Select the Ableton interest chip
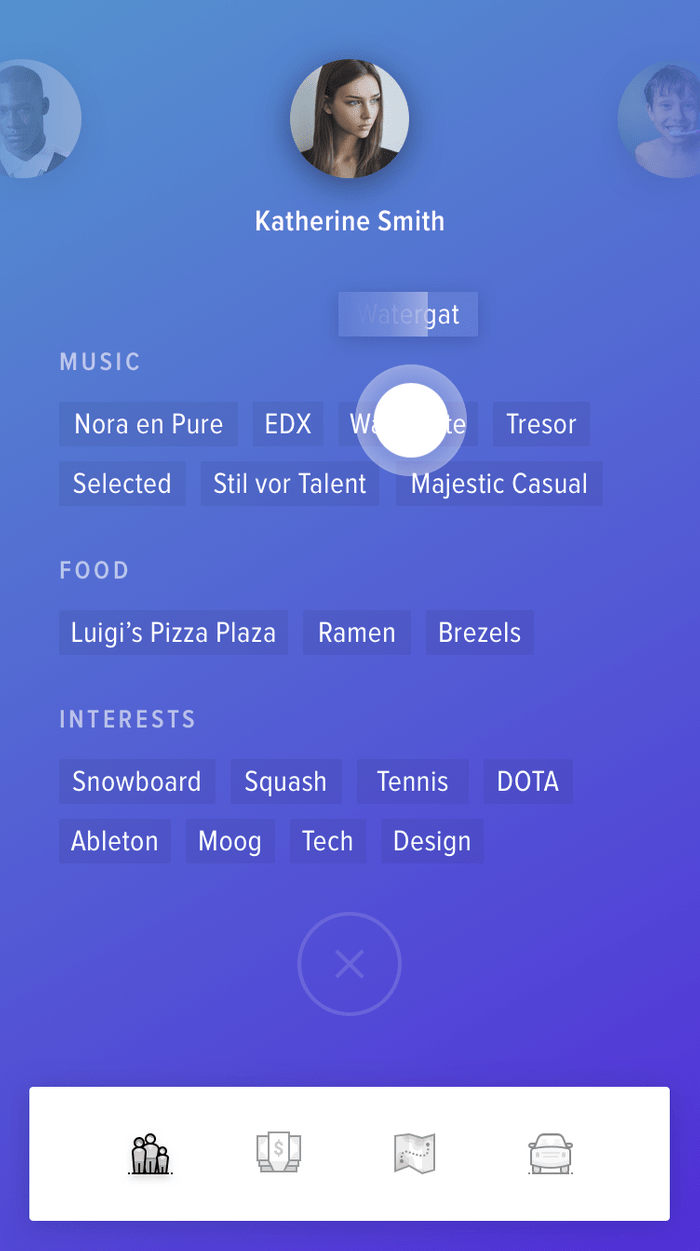The height and width of the screenshot is (1251, 700). pos(115,841)
